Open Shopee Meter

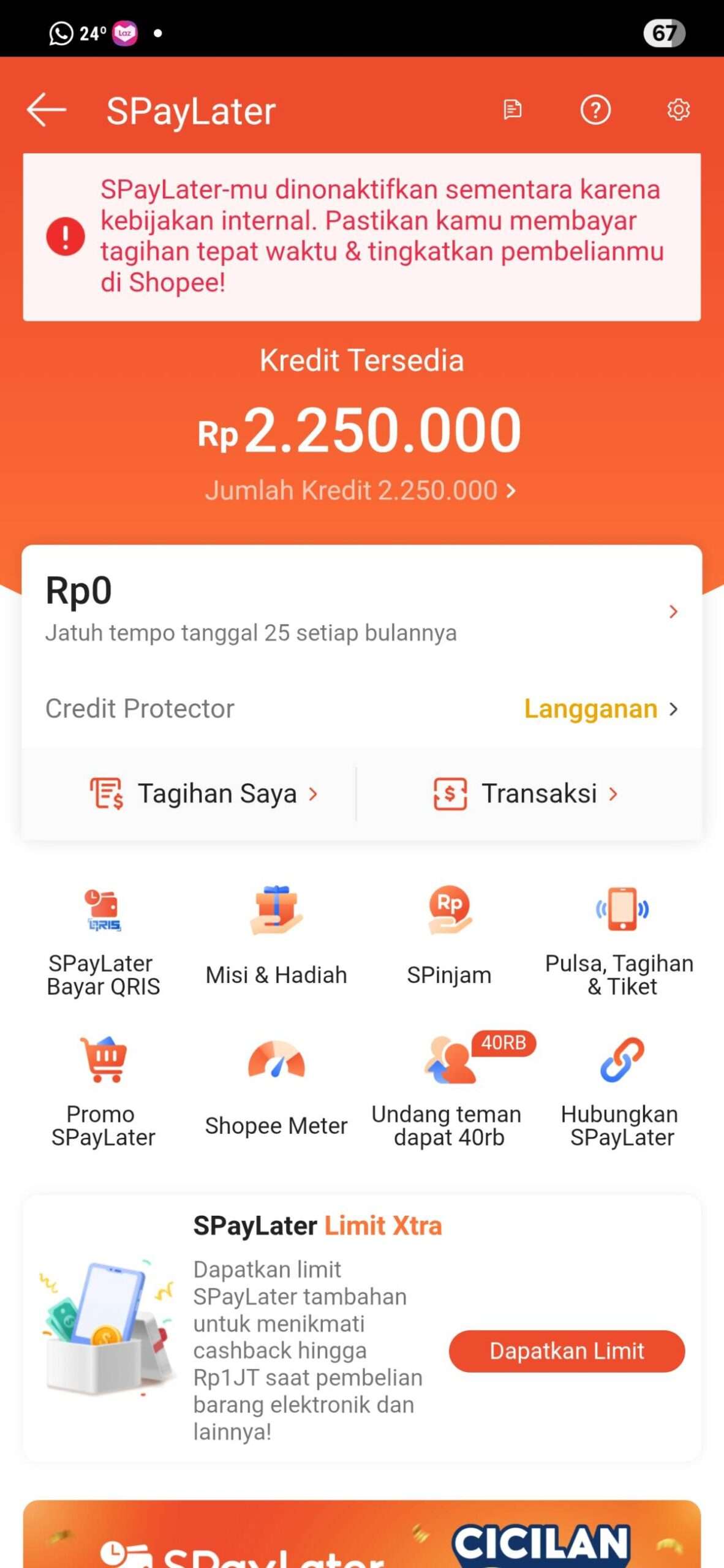(276, 1088)
